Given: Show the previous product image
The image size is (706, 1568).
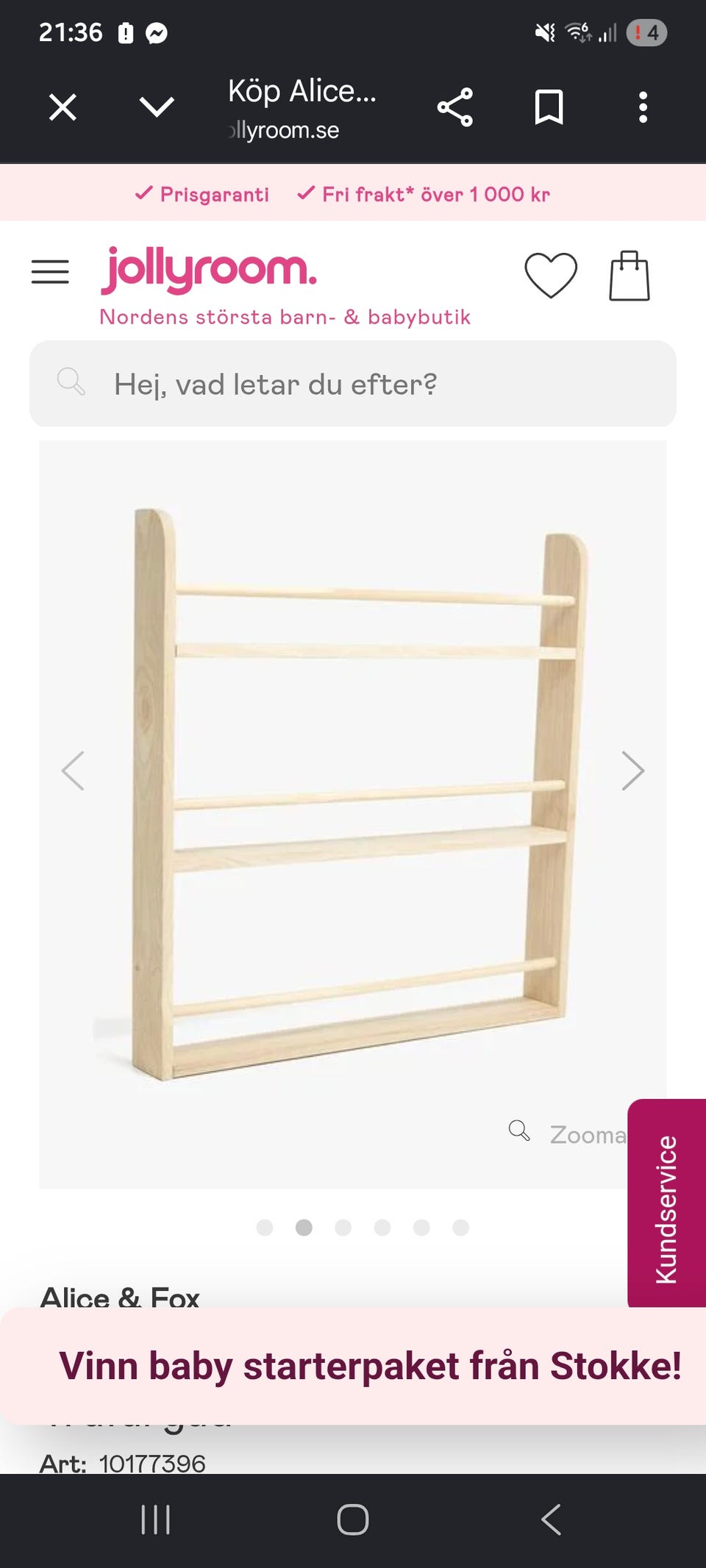Looking at the screenshot, I should 73,771.
